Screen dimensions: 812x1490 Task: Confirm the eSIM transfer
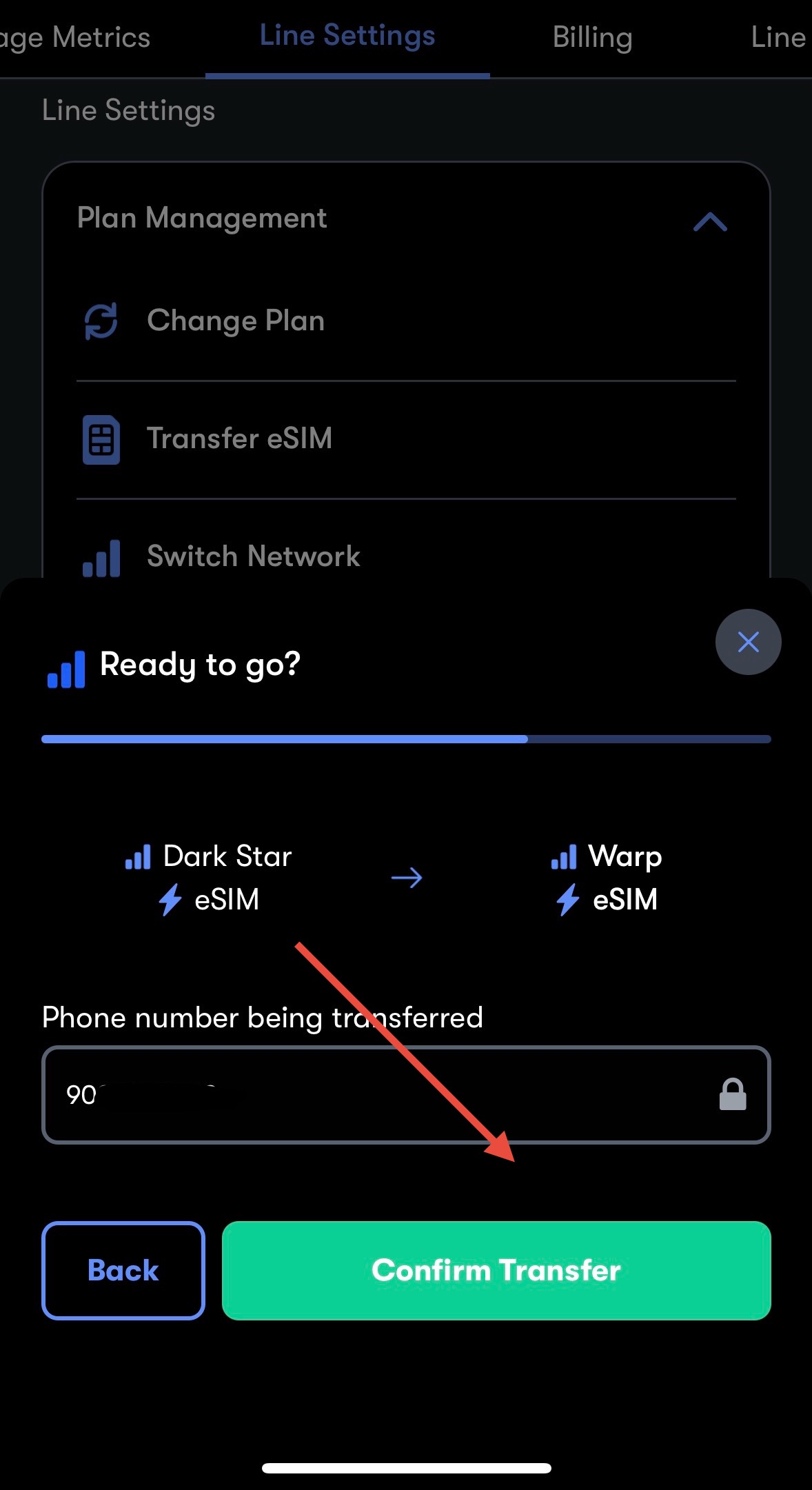[x=496, y=1270]
